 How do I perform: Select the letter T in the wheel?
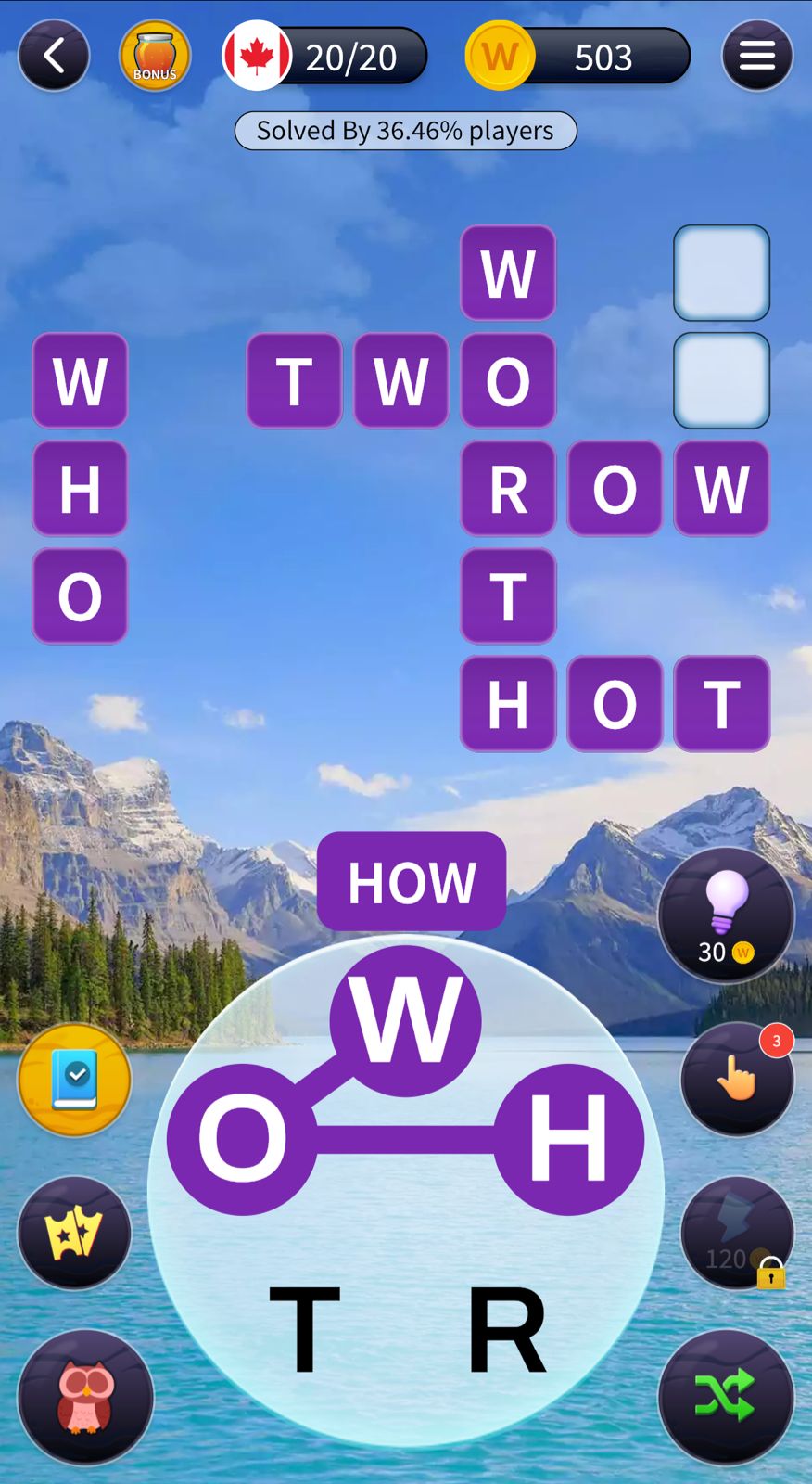tap(304, 1329)
